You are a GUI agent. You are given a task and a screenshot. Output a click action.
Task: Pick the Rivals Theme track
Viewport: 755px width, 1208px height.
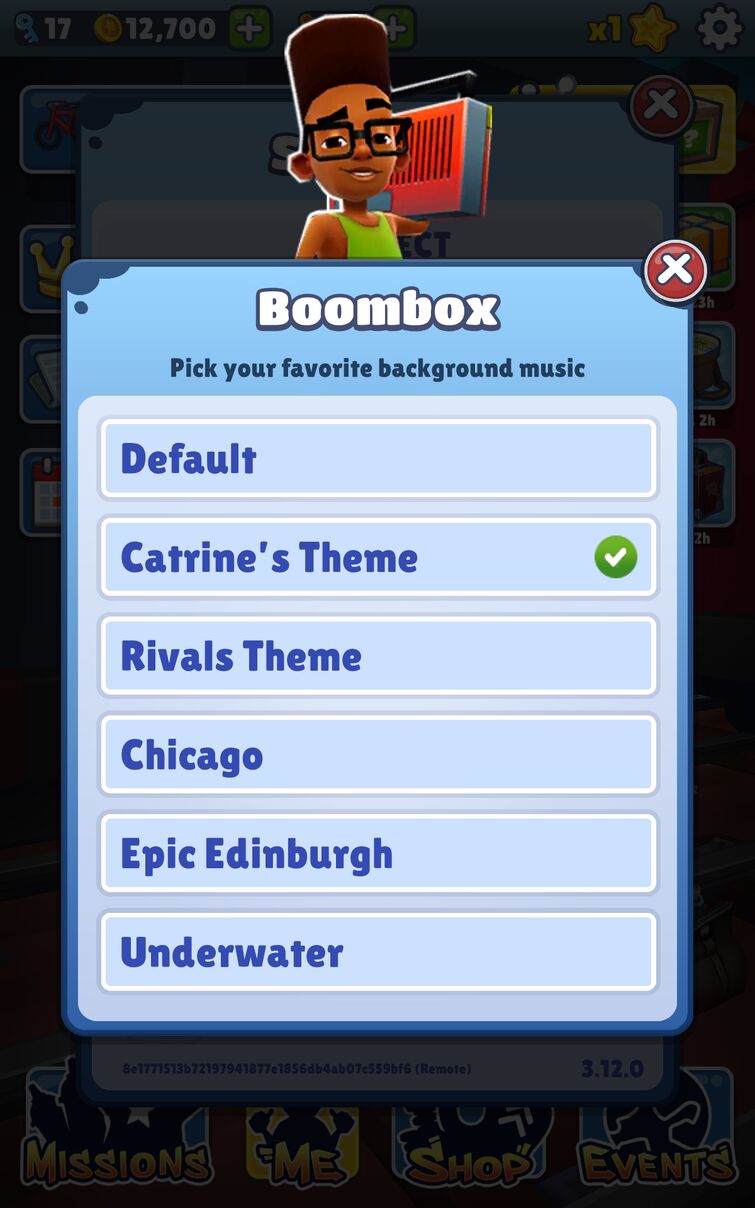(x=378, y=656)
